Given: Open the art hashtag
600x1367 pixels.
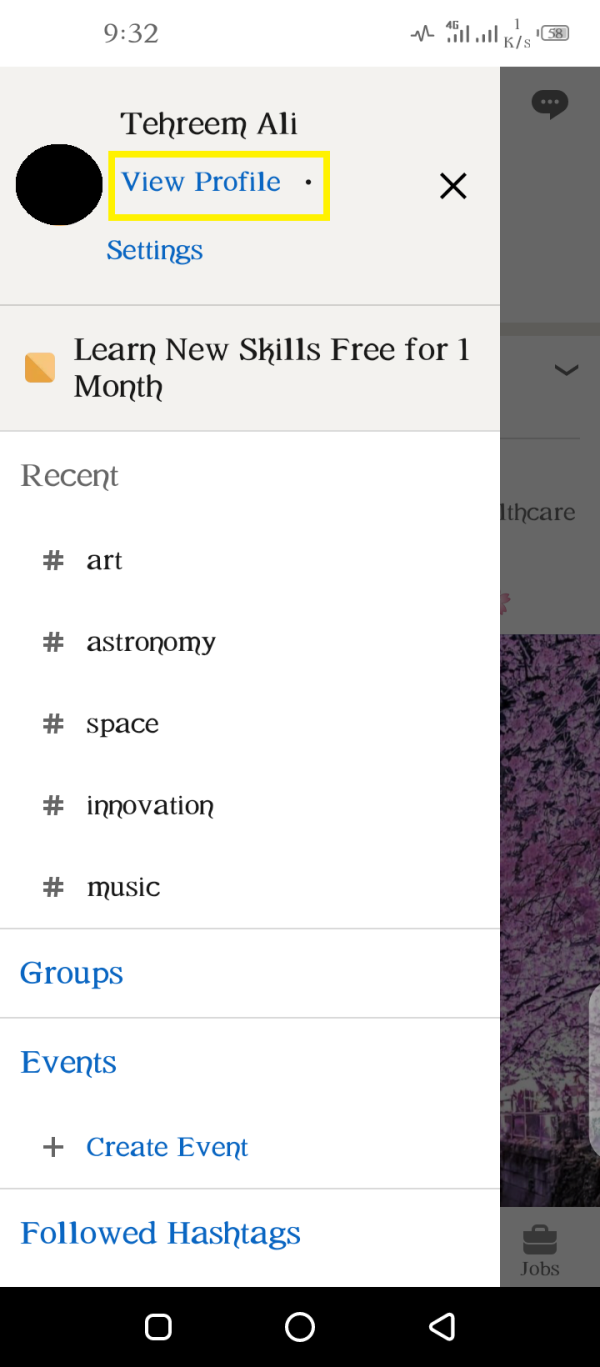Looking at the screenshot, I should (x=104, y=561).
